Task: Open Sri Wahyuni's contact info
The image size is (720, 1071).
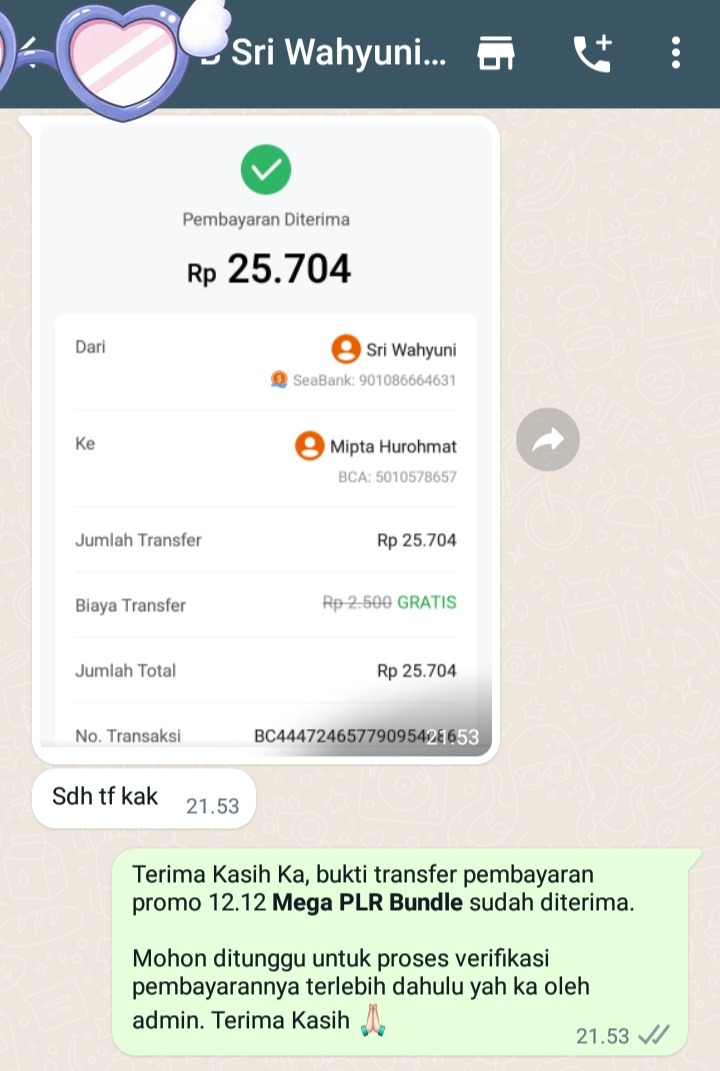Action: [338, 53]
